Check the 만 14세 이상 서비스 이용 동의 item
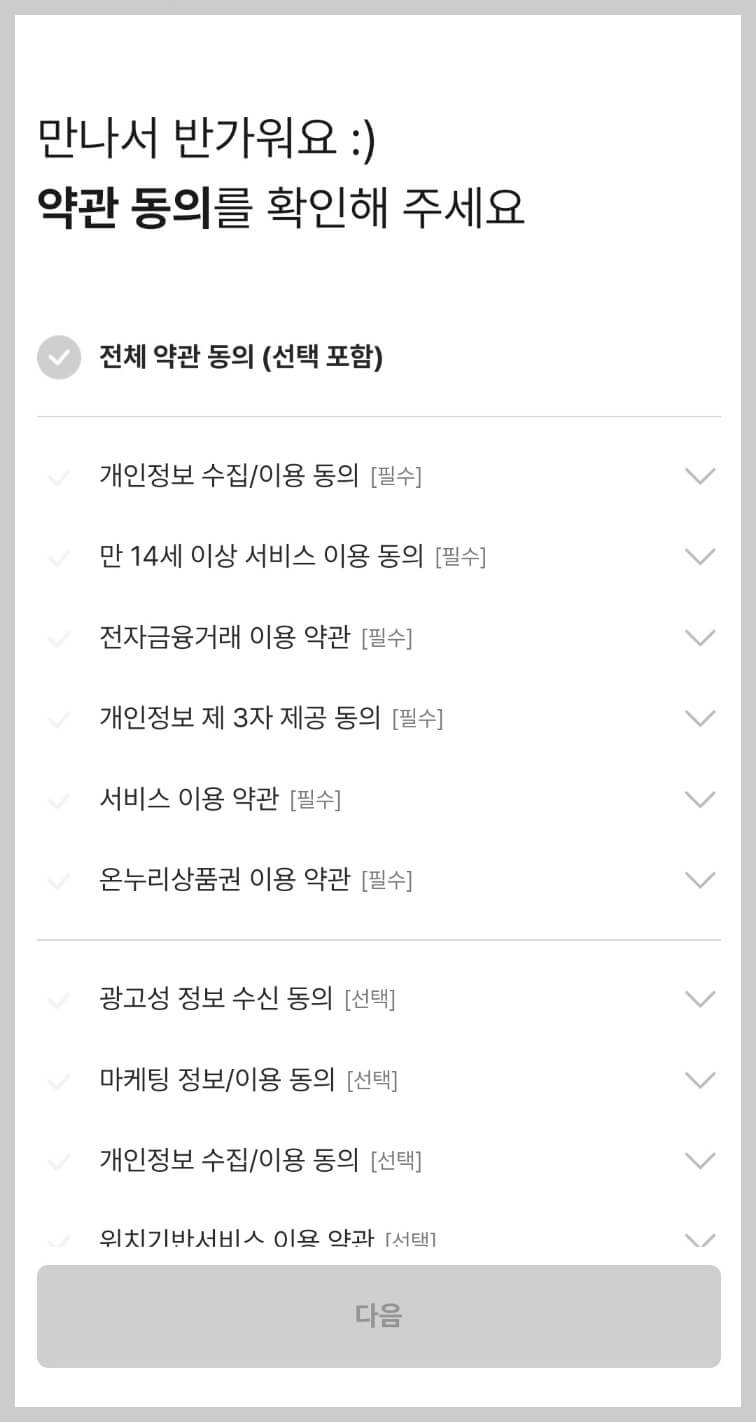Viewport: 756px width, 1422px height. point(58,557)
